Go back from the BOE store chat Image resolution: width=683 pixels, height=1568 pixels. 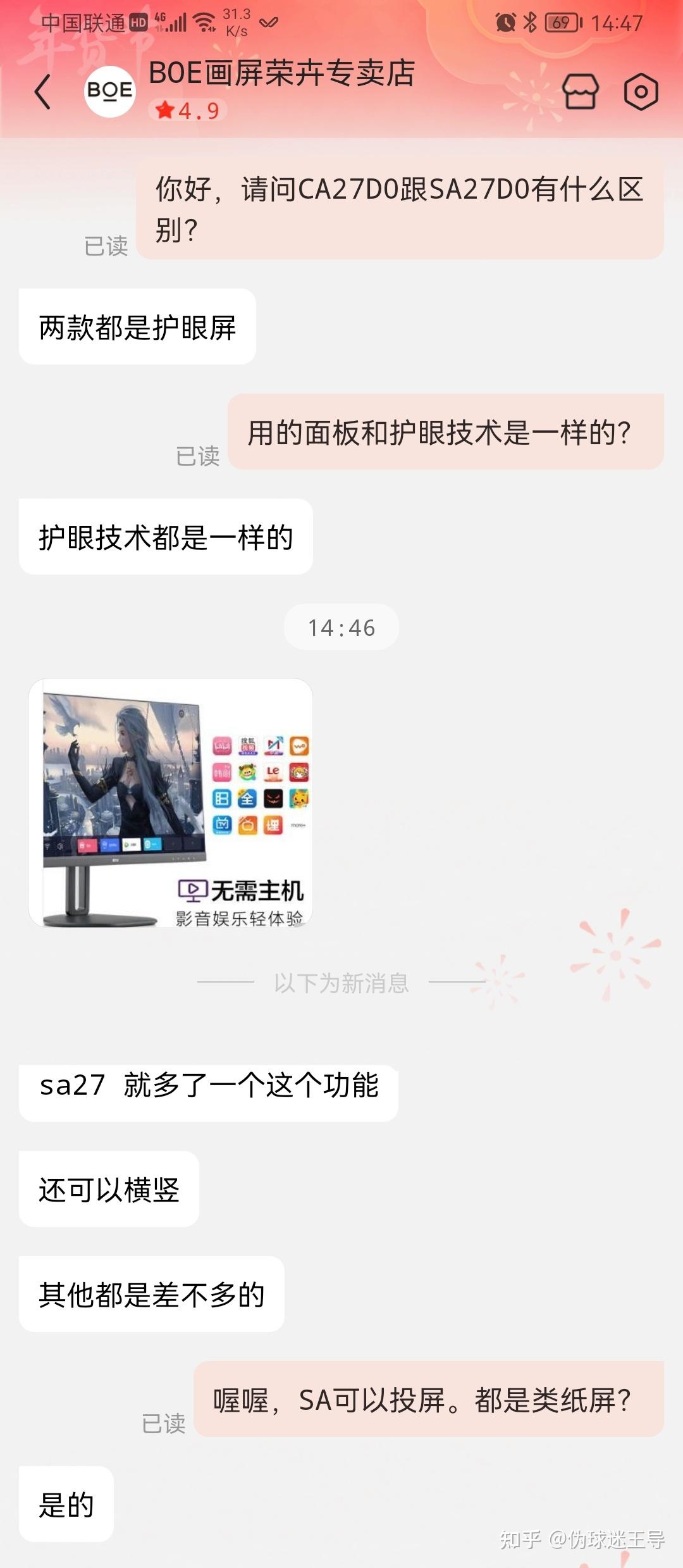(x=43, y=92)
